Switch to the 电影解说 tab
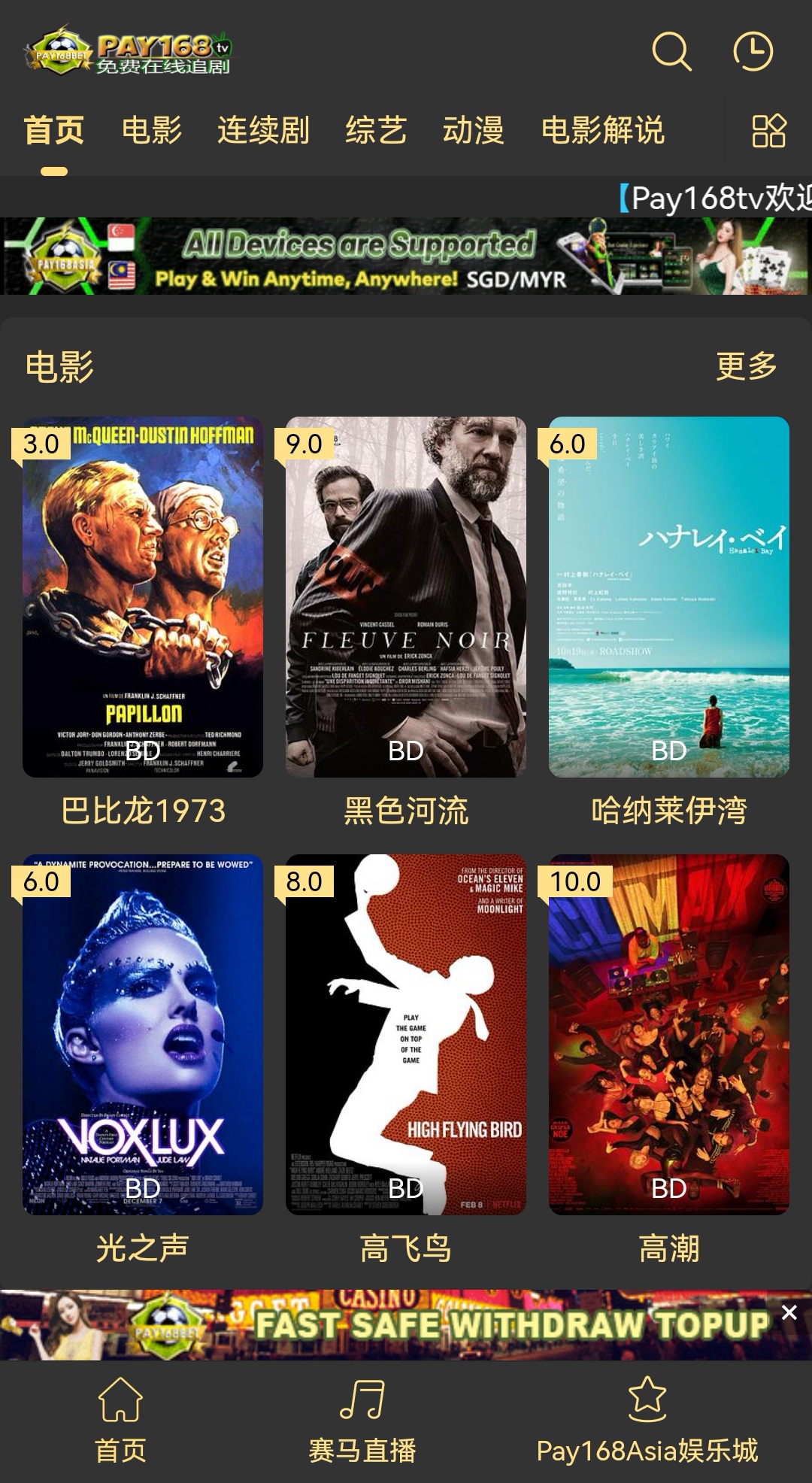 [602, 131]
